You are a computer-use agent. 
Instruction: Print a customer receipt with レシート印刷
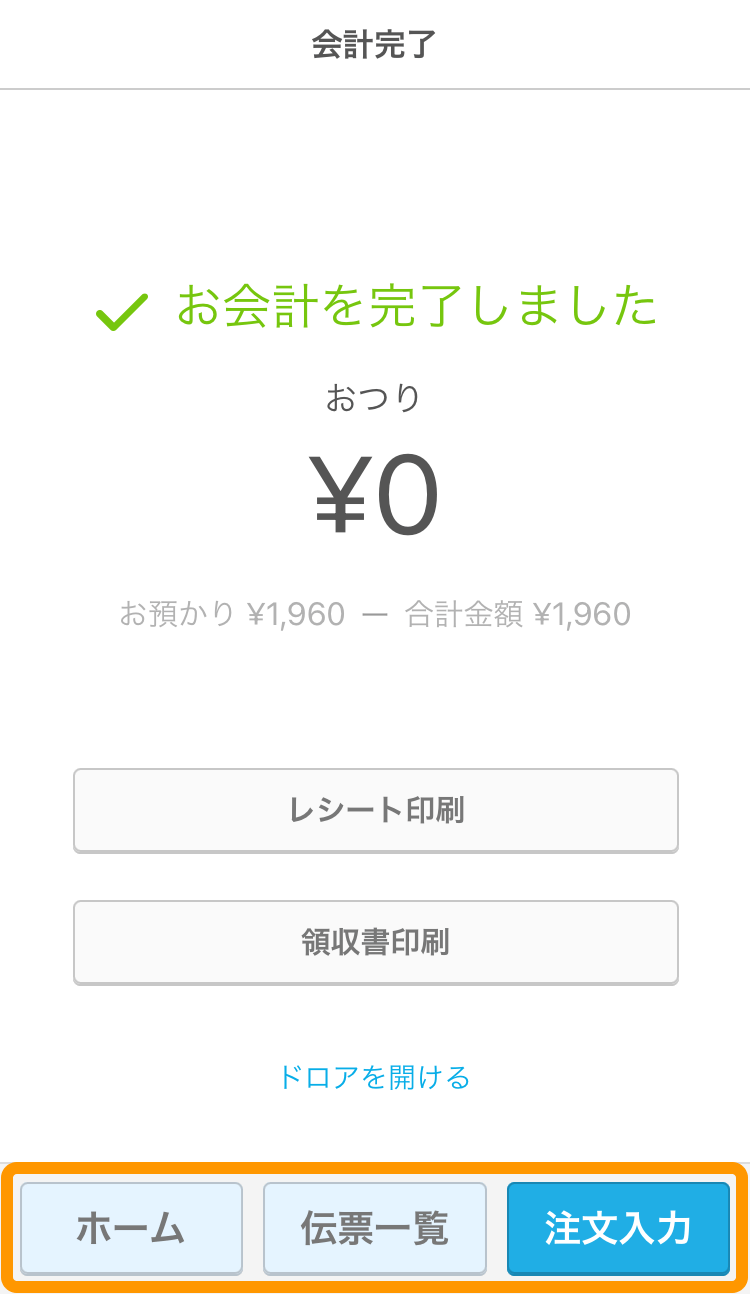(375, 810)
